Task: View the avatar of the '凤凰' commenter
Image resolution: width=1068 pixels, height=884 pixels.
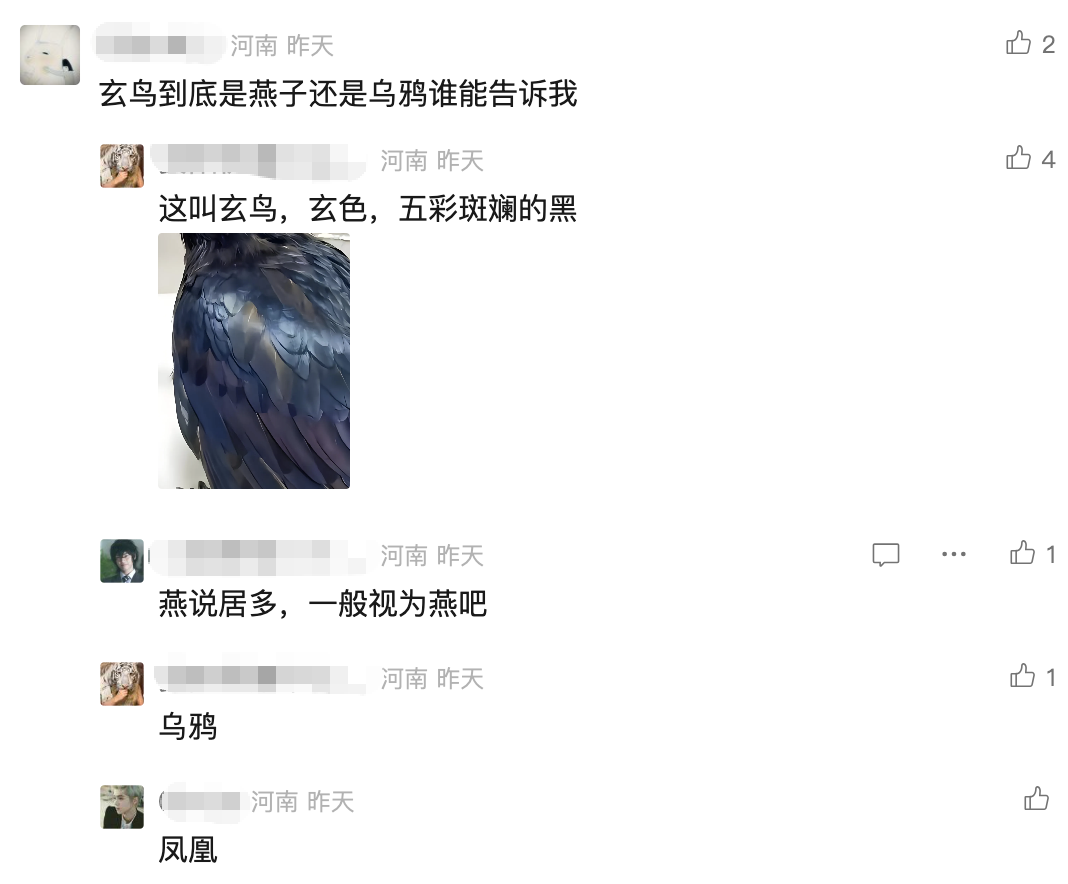Action: coord(122,806)
